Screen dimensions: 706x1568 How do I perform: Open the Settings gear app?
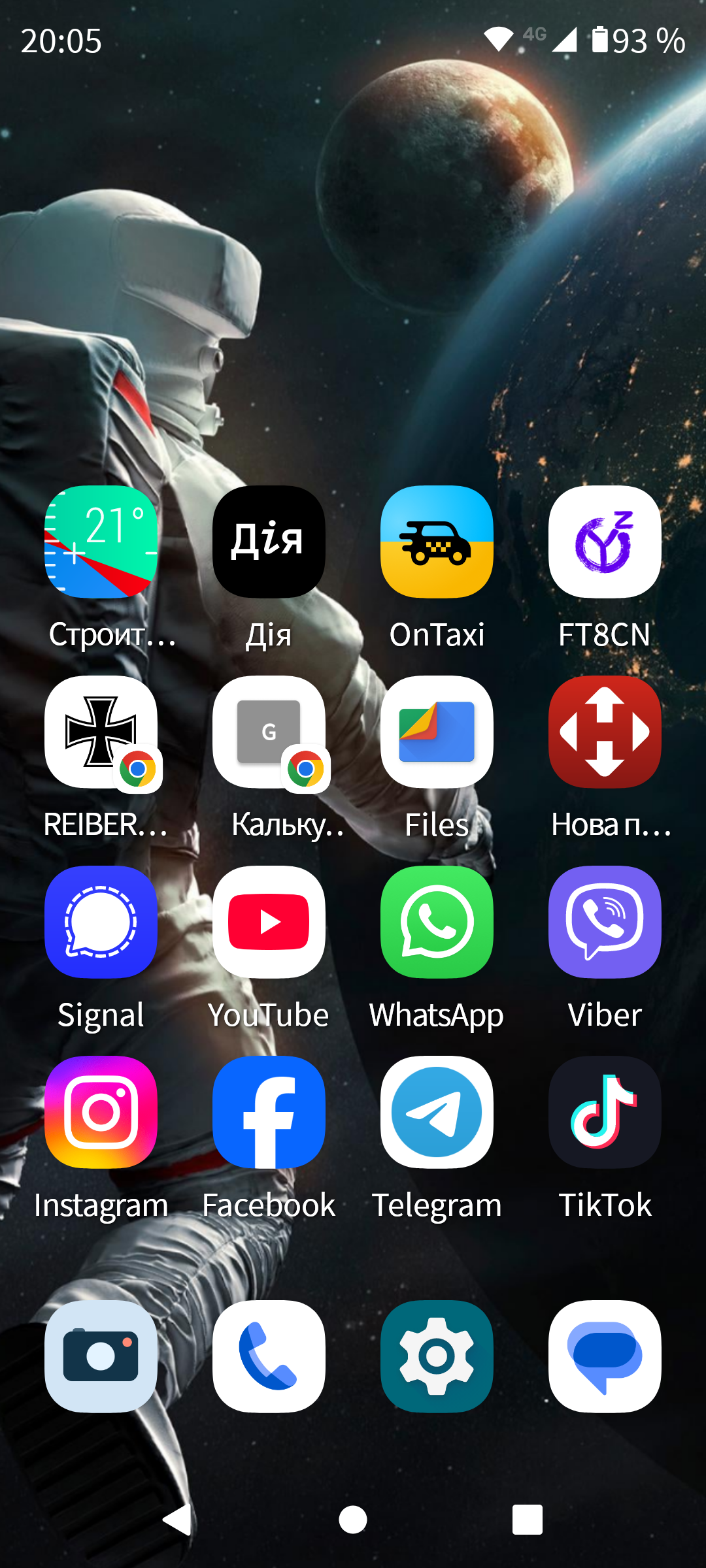click(x=437, y=1356)
